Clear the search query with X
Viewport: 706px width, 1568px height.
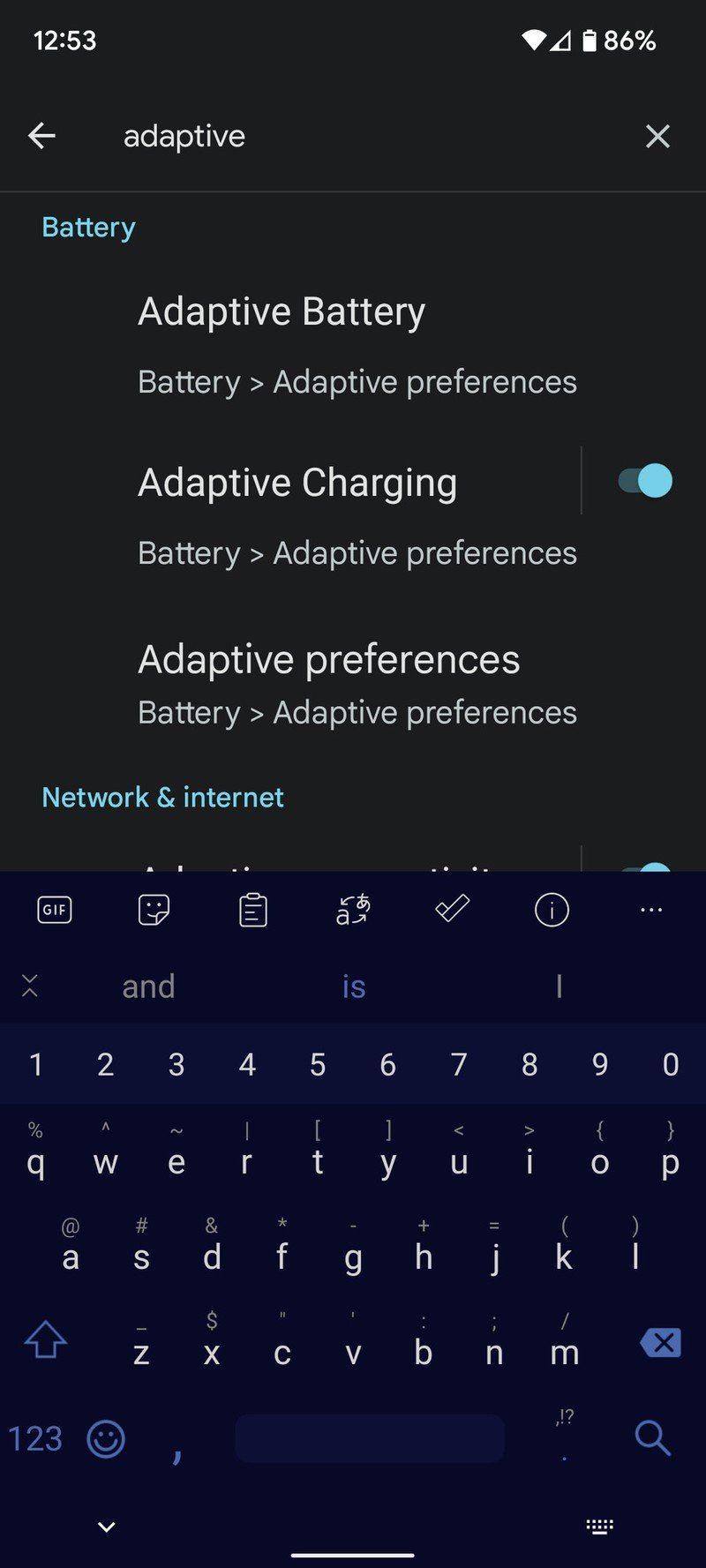coord(657,136)
